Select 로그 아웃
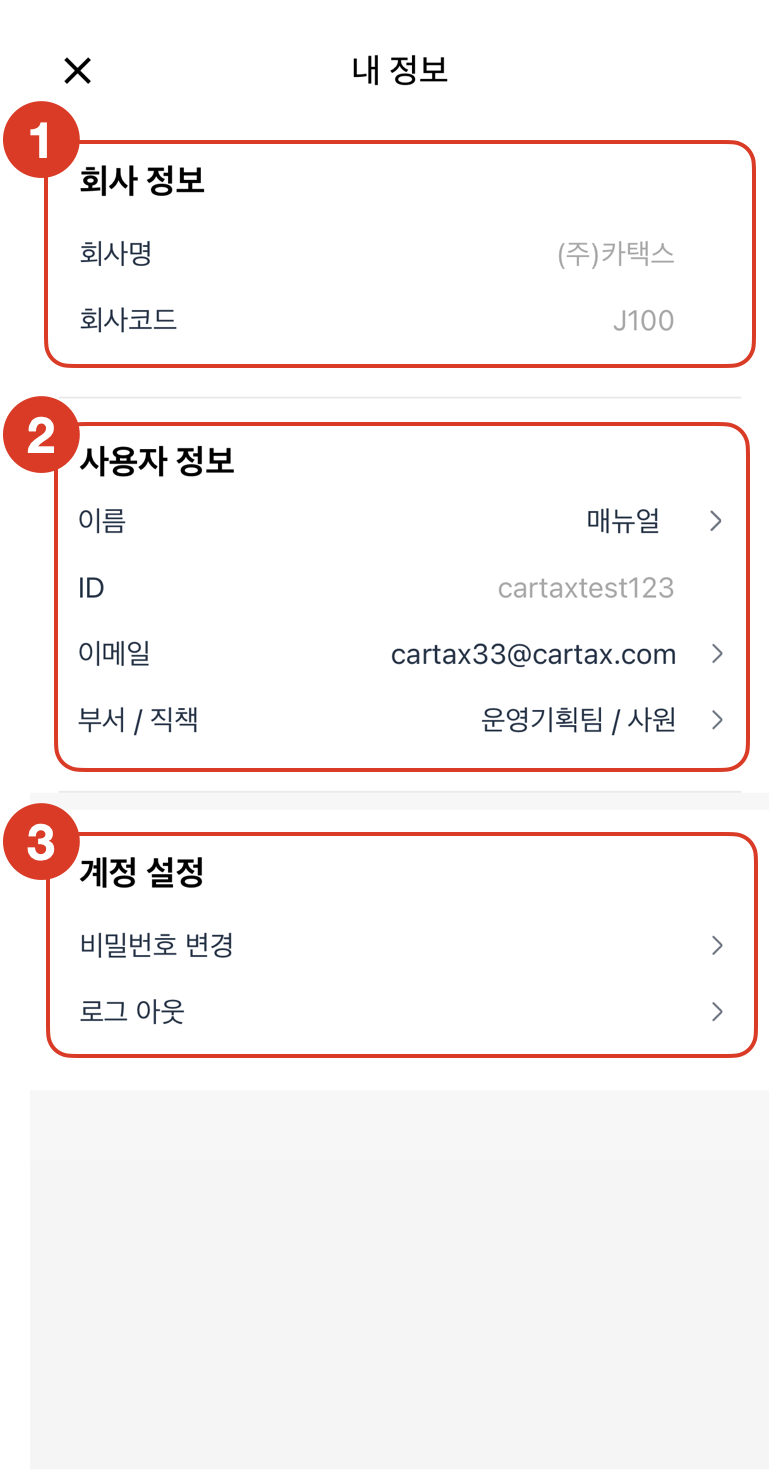The height and width of the screenshot is (1470, 770). coord(400,1012)
